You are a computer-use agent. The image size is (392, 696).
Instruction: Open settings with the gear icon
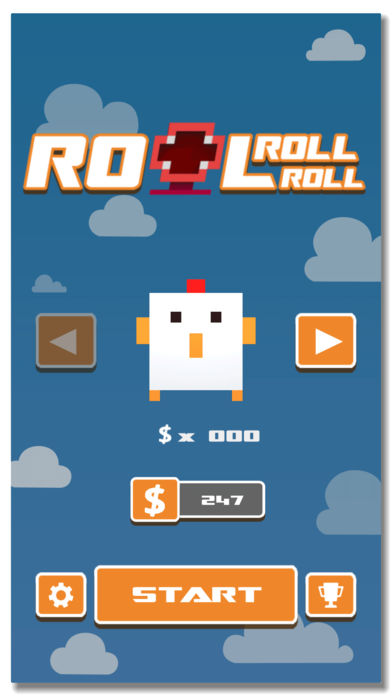coord(61,595)
